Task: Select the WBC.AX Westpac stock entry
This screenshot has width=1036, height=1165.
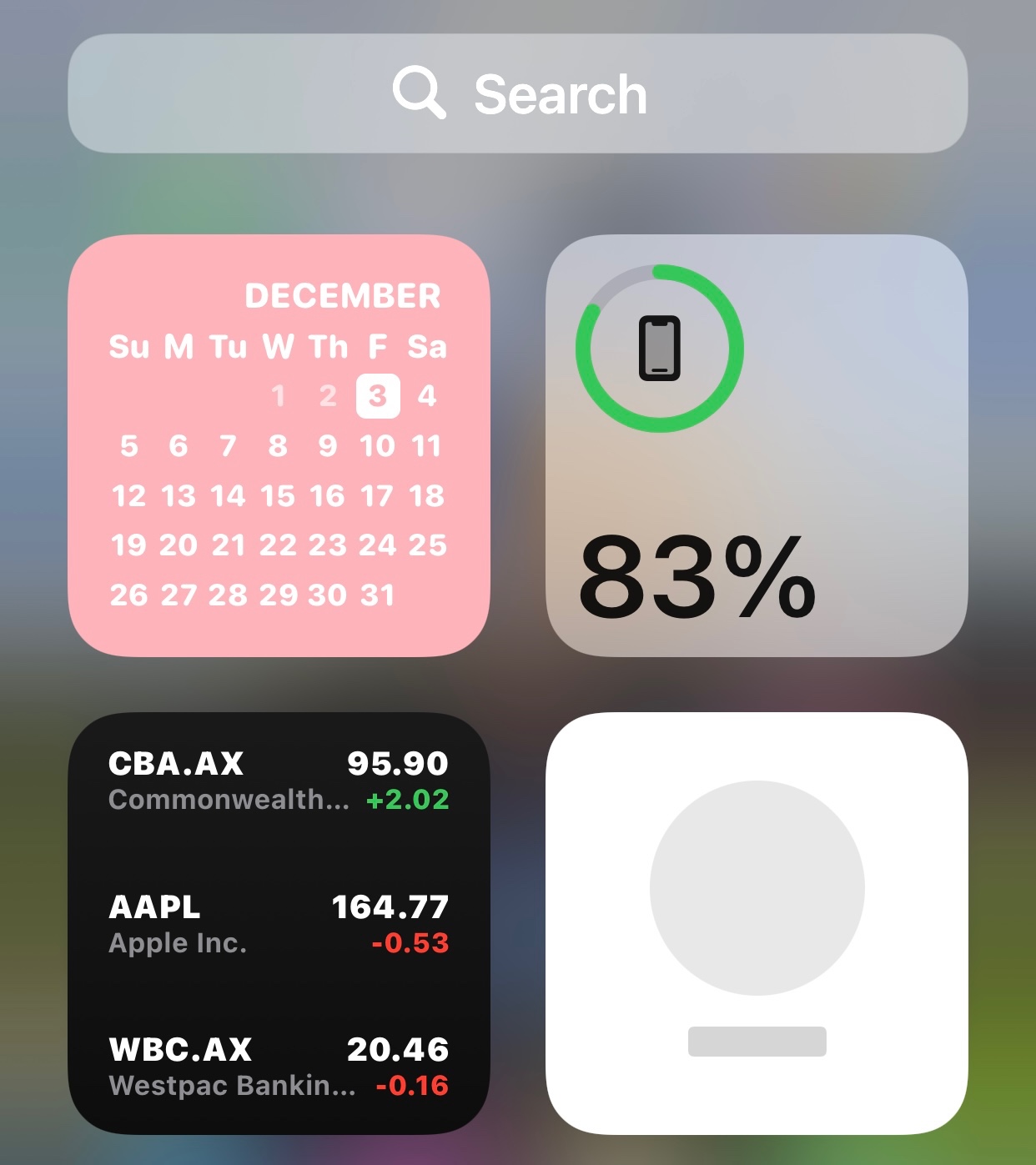Action: point(279,1067)
